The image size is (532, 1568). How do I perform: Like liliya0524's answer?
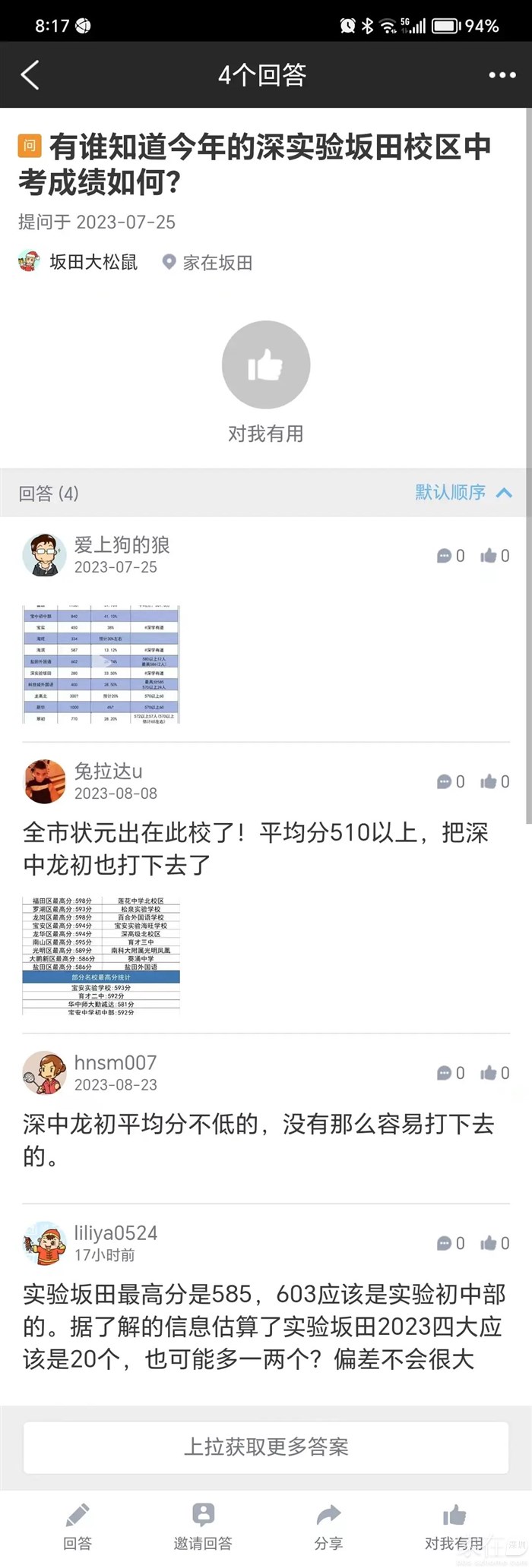point(495,1243)
